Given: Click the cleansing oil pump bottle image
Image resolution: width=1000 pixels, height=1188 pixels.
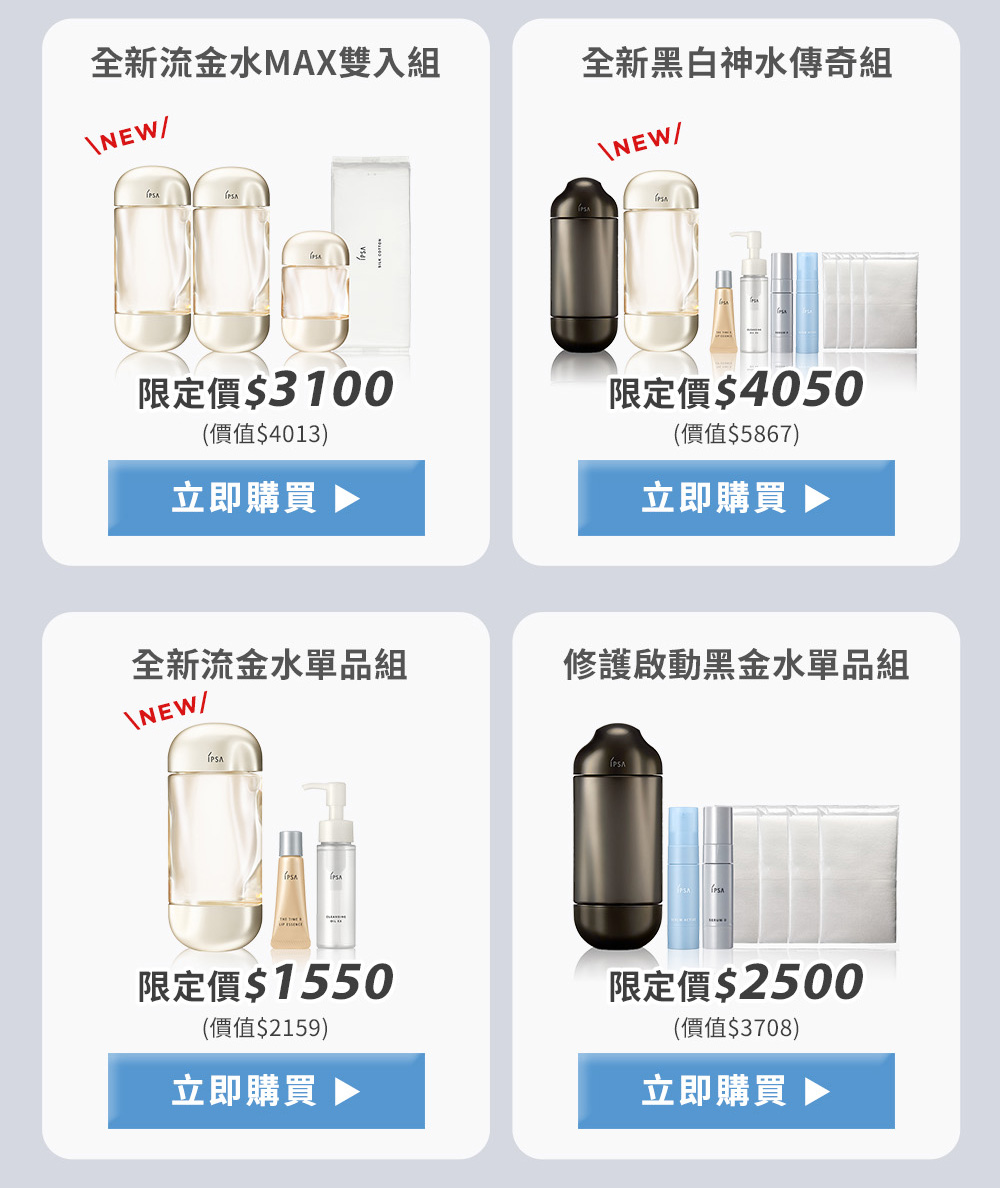Looking at the screenshot, I should tap(336, 880).
